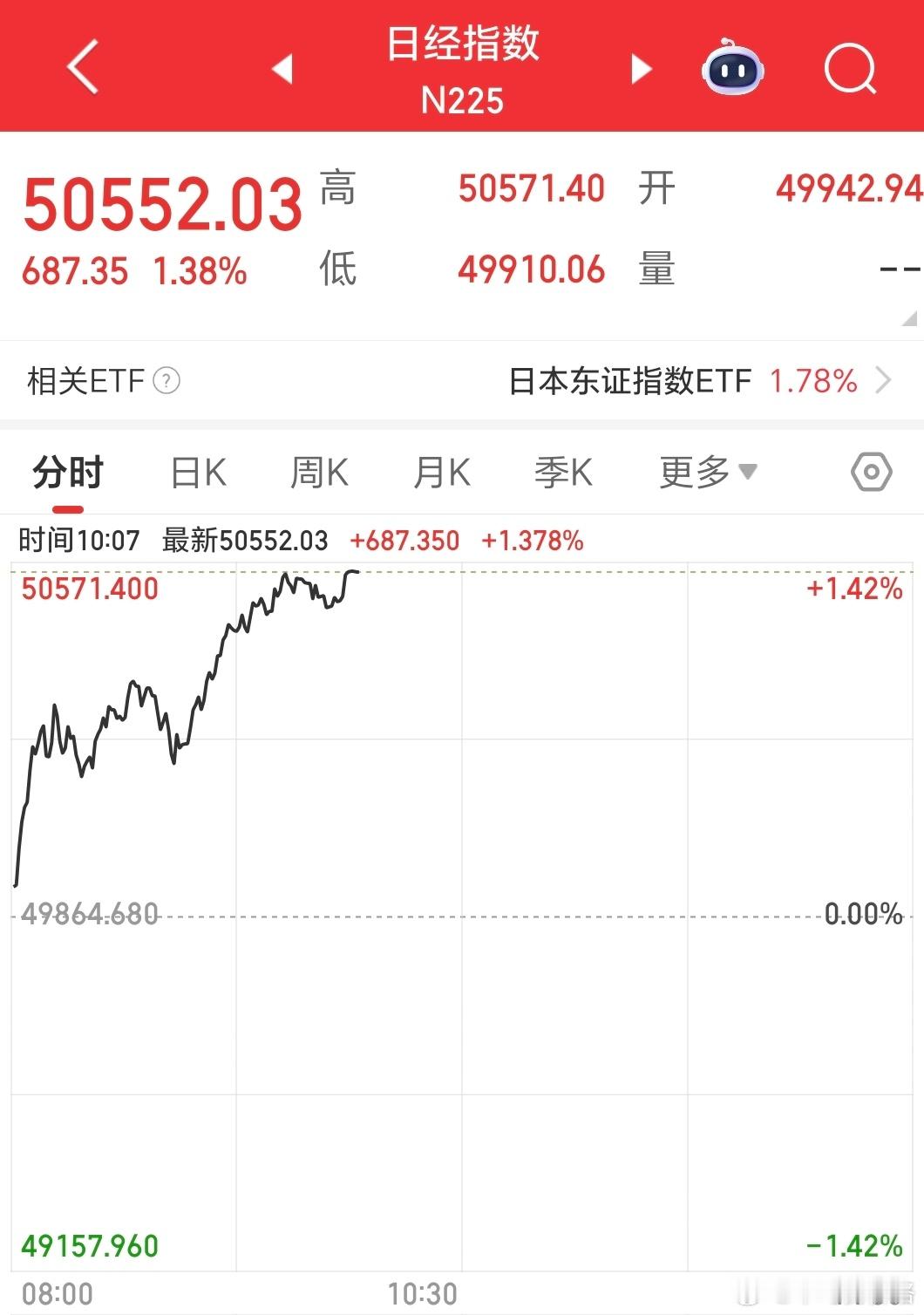This screenshot has height=1315, width=924.
Task: Select the 月K monthly chart tab
Action: [440, 472]
